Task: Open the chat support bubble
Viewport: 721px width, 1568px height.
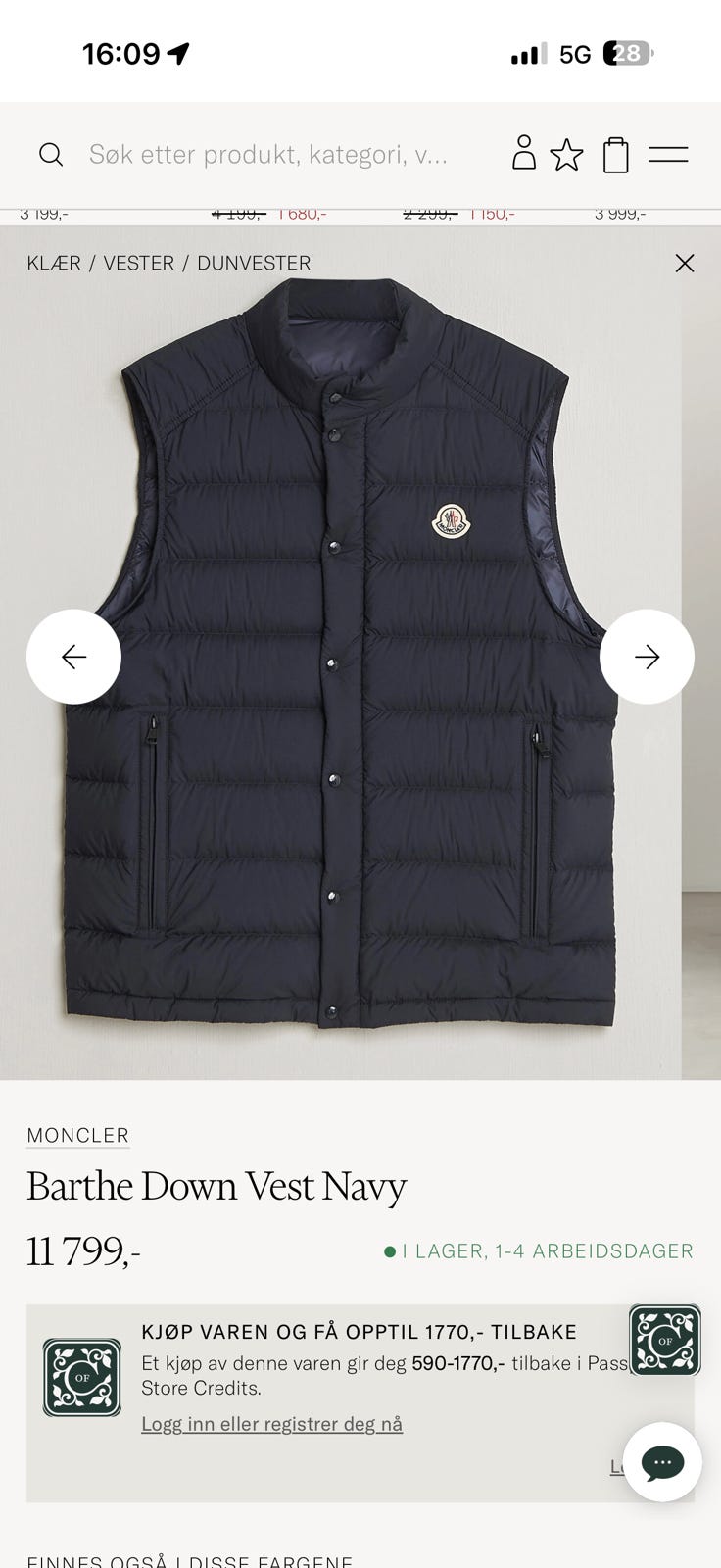Action: (662, 1462)
